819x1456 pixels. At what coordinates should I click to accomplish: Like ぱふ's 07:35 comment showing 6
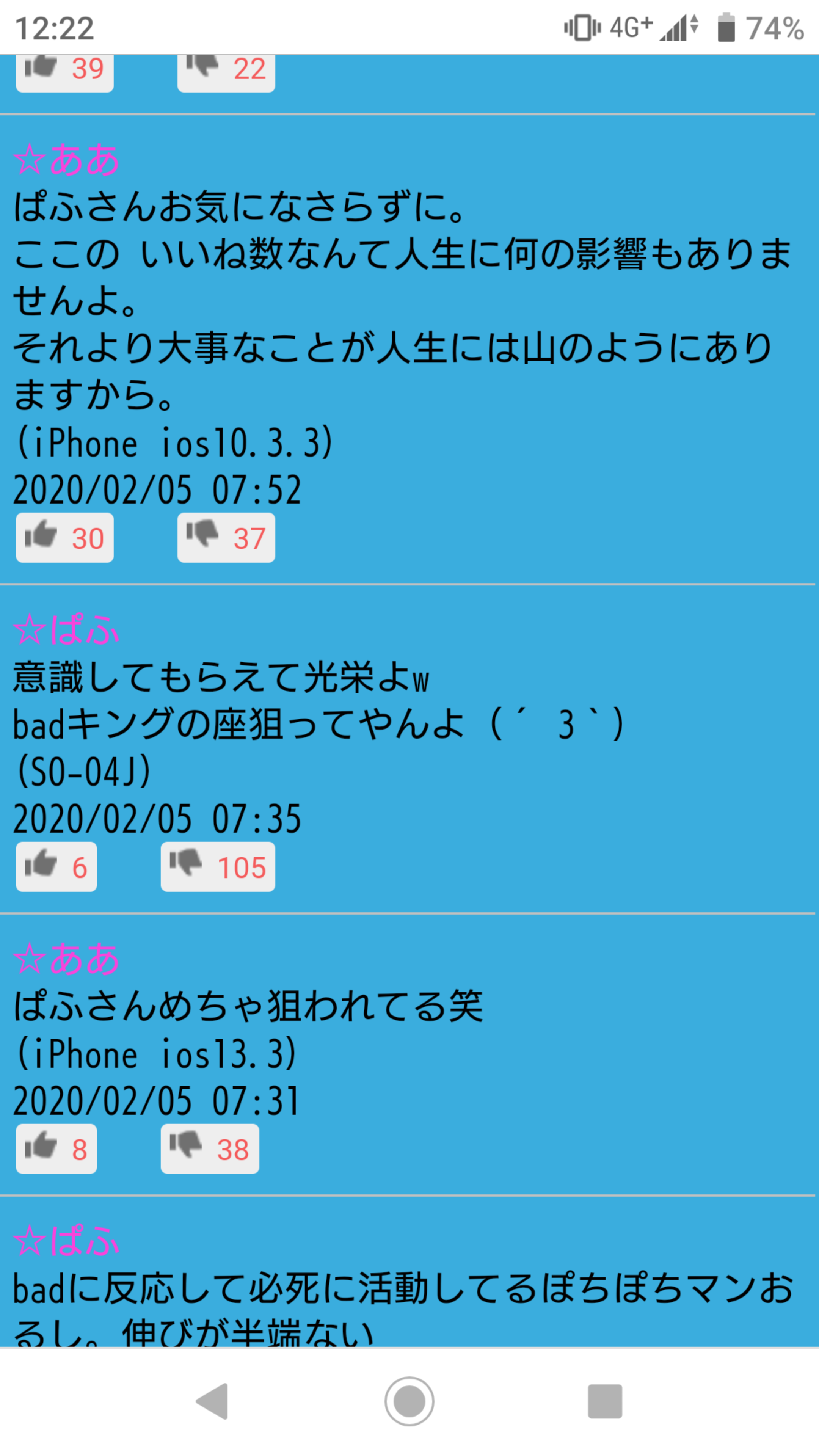pos(56,866)
